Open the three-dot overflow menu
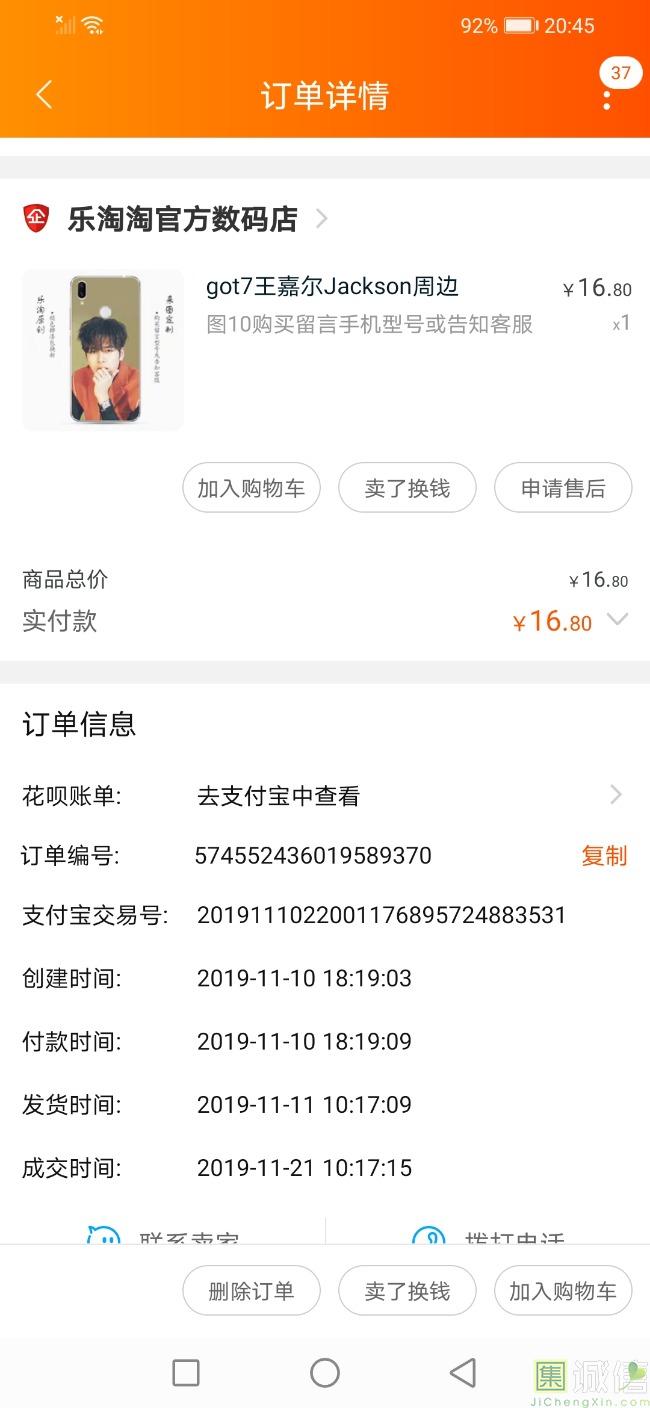650x1408 pixels. pos(607,99)
